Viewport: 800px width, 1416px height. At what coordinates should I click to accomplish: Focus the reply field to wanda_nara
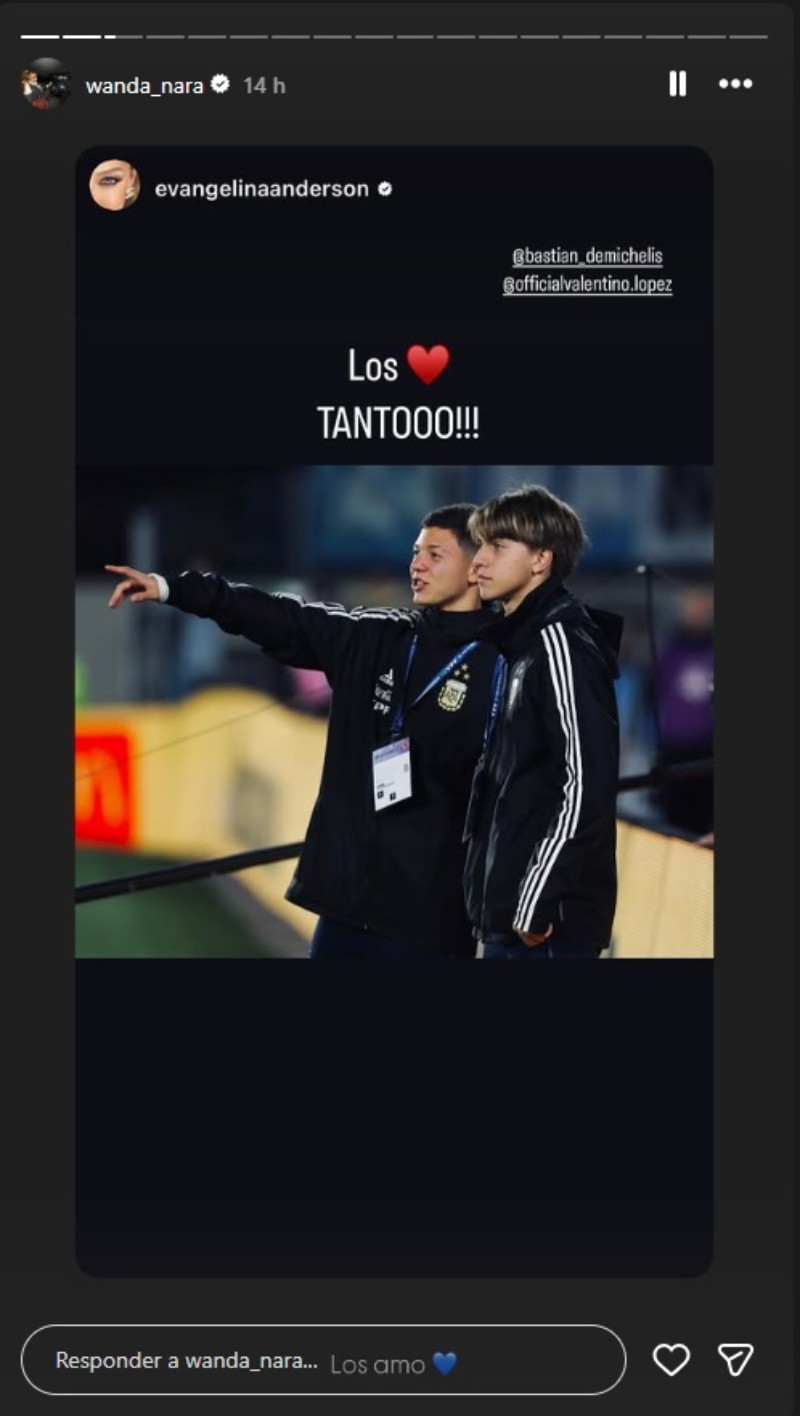coord(323,1360)
